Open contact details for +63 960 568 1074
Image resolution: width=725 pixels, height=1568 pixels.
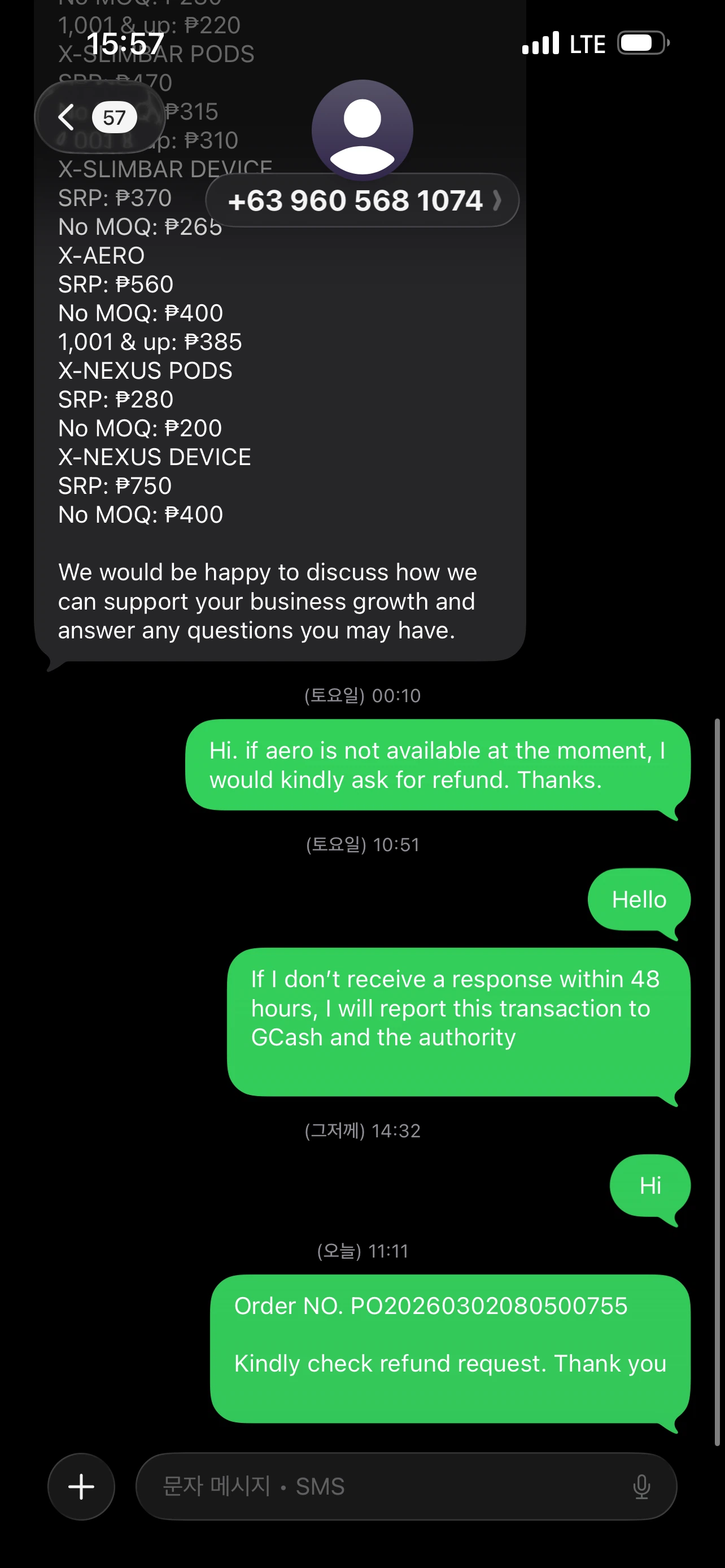pyautogui.click(x=362, y=201)
